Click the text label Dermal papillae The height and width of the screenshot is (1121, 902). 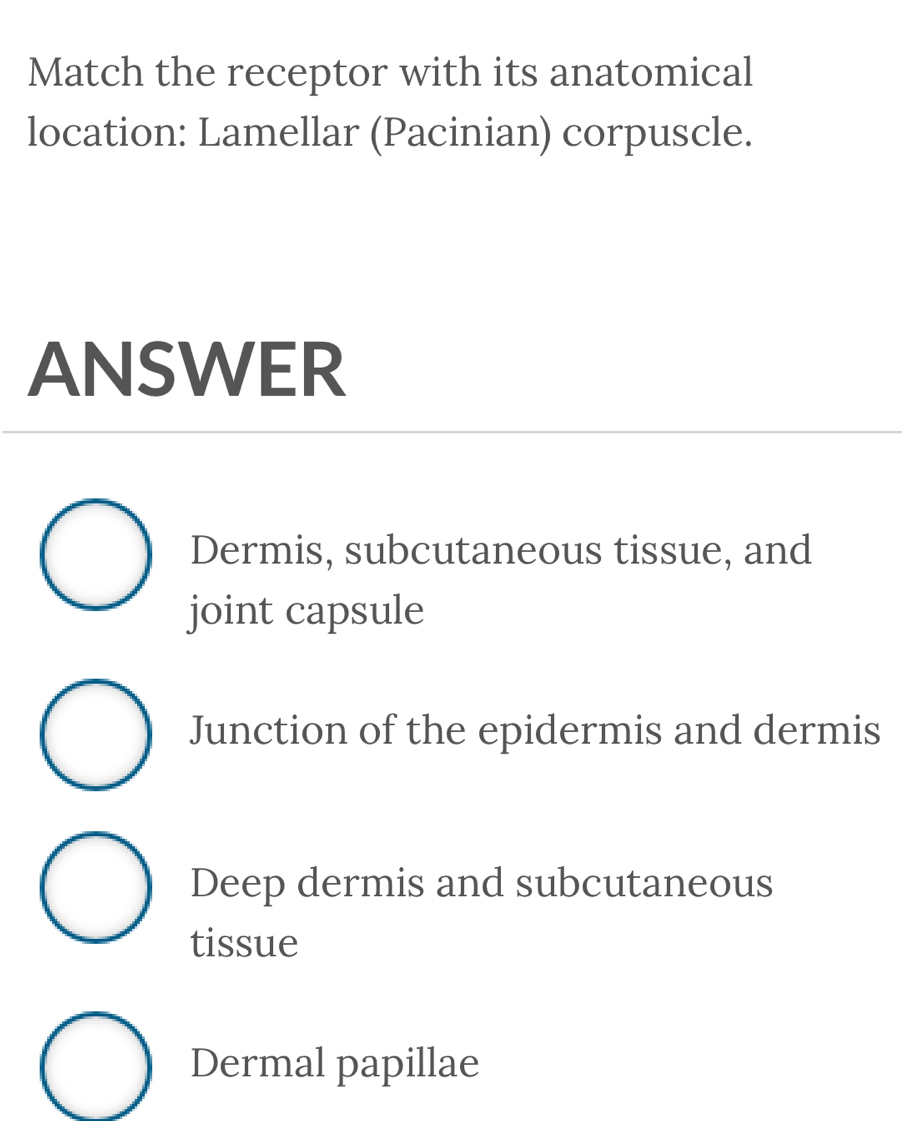tap(334, 1063)
